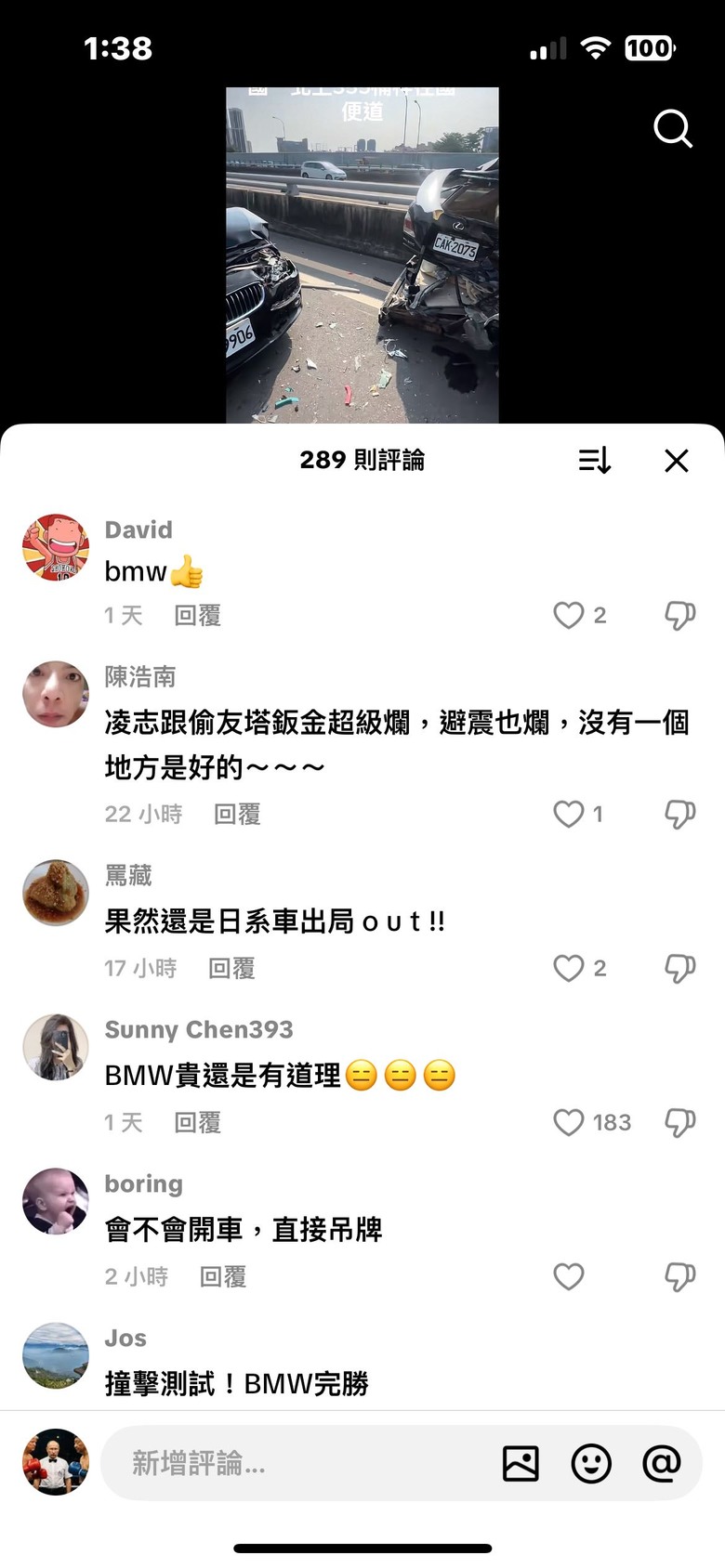Screen dimensions: 725x1568
Task: Open David's profile picture
Action: point(56,548)
